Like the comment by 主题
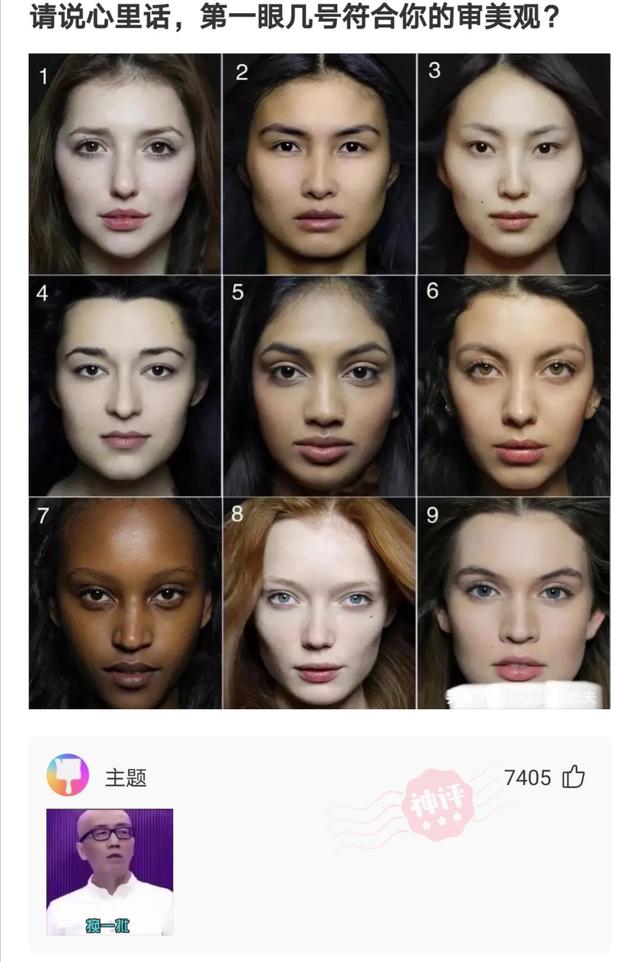This screenshot has height=962, width=640. point(573,777)
